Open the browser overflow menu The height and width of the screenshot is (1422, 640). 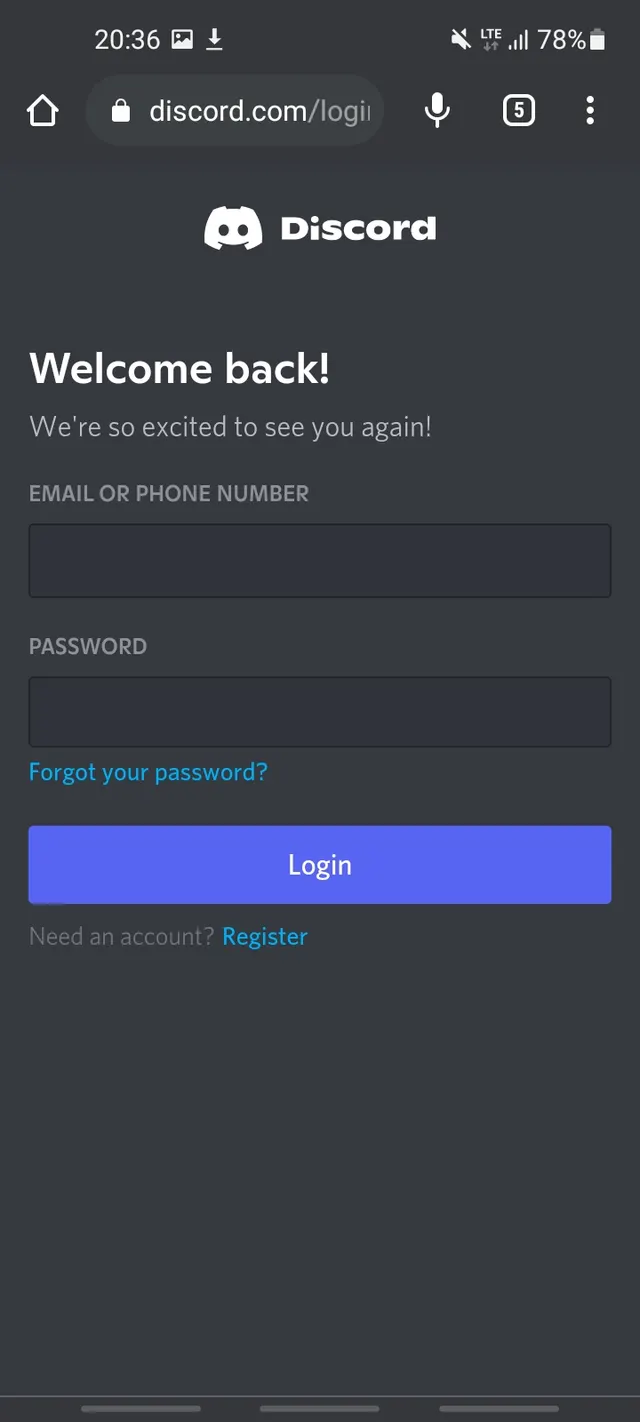point(590,111)
